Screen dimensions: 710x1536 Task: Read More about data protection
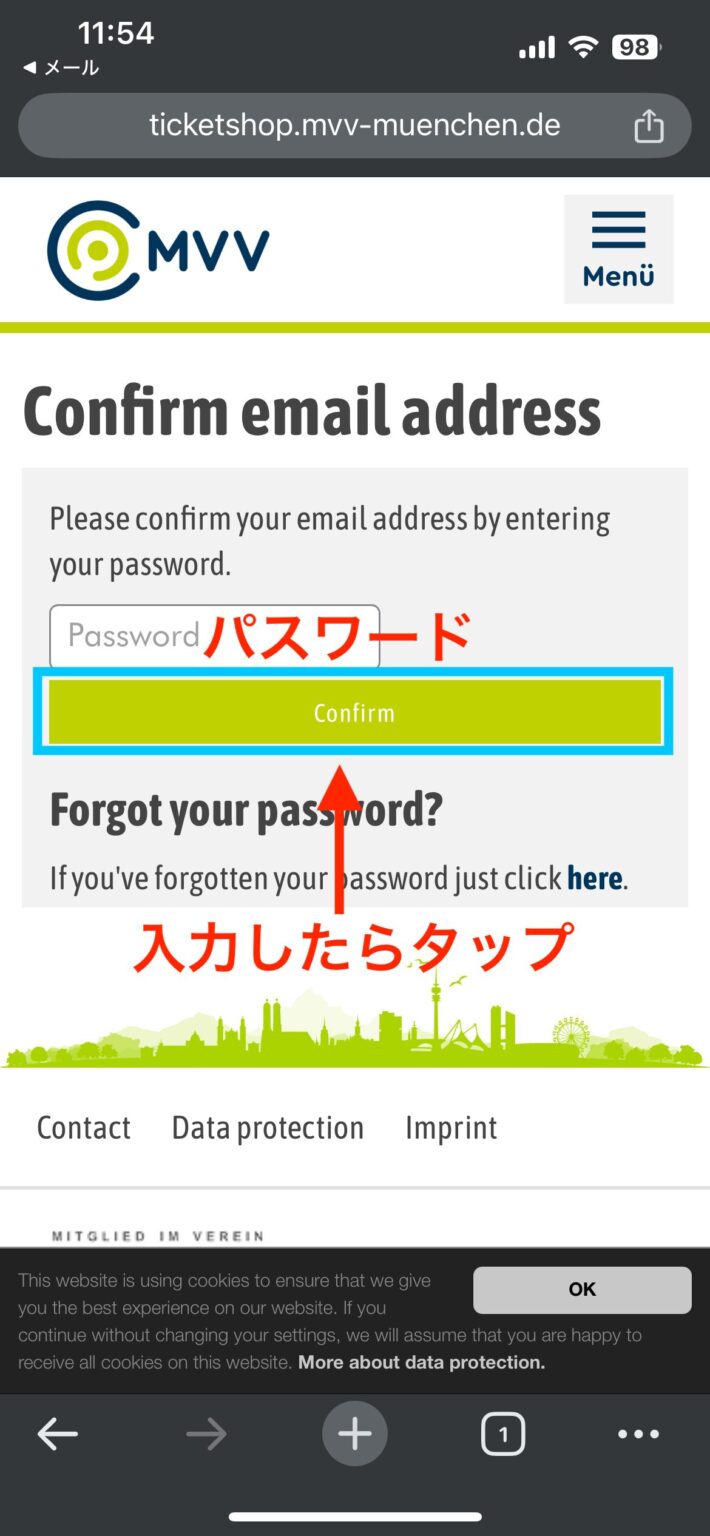point(421,1363)
